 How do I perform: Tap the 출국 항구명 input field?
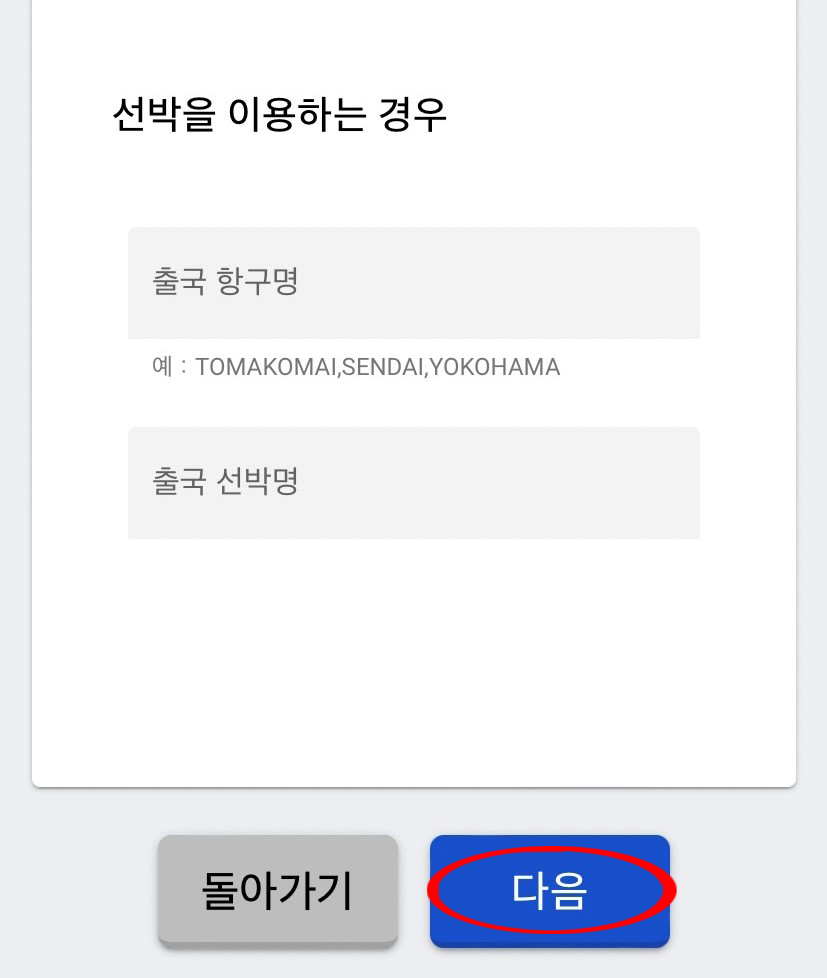[x=413, y=283]
